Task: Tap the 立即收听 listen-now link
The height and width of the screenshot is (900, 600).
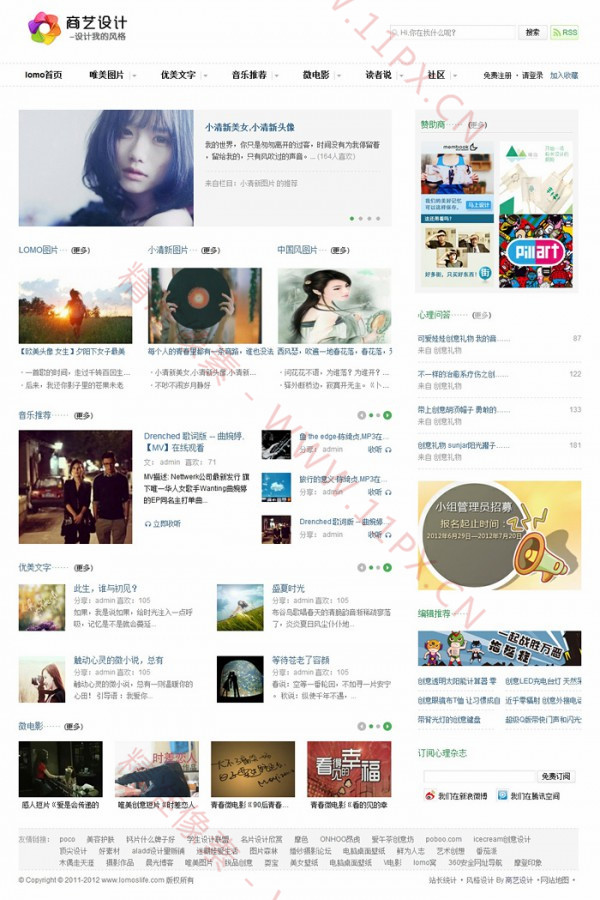Action: pyautogui.click(x=166, y=523)
